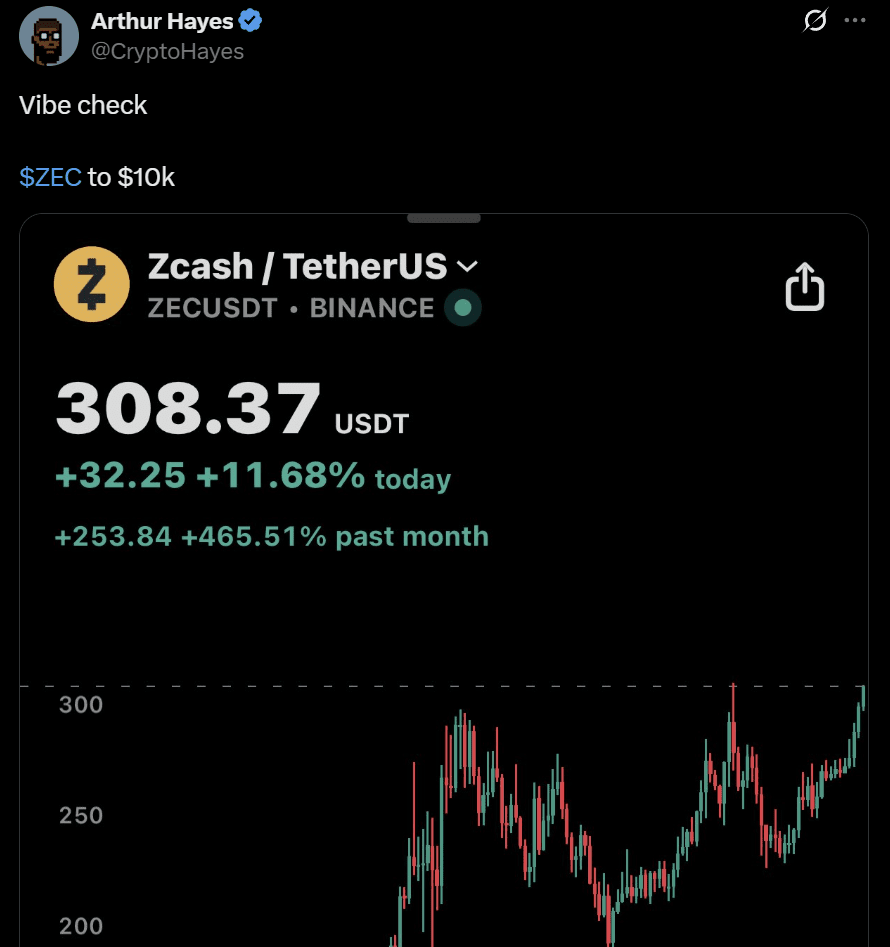Select the Arthur Hayes display name

(x=163, y=20)
